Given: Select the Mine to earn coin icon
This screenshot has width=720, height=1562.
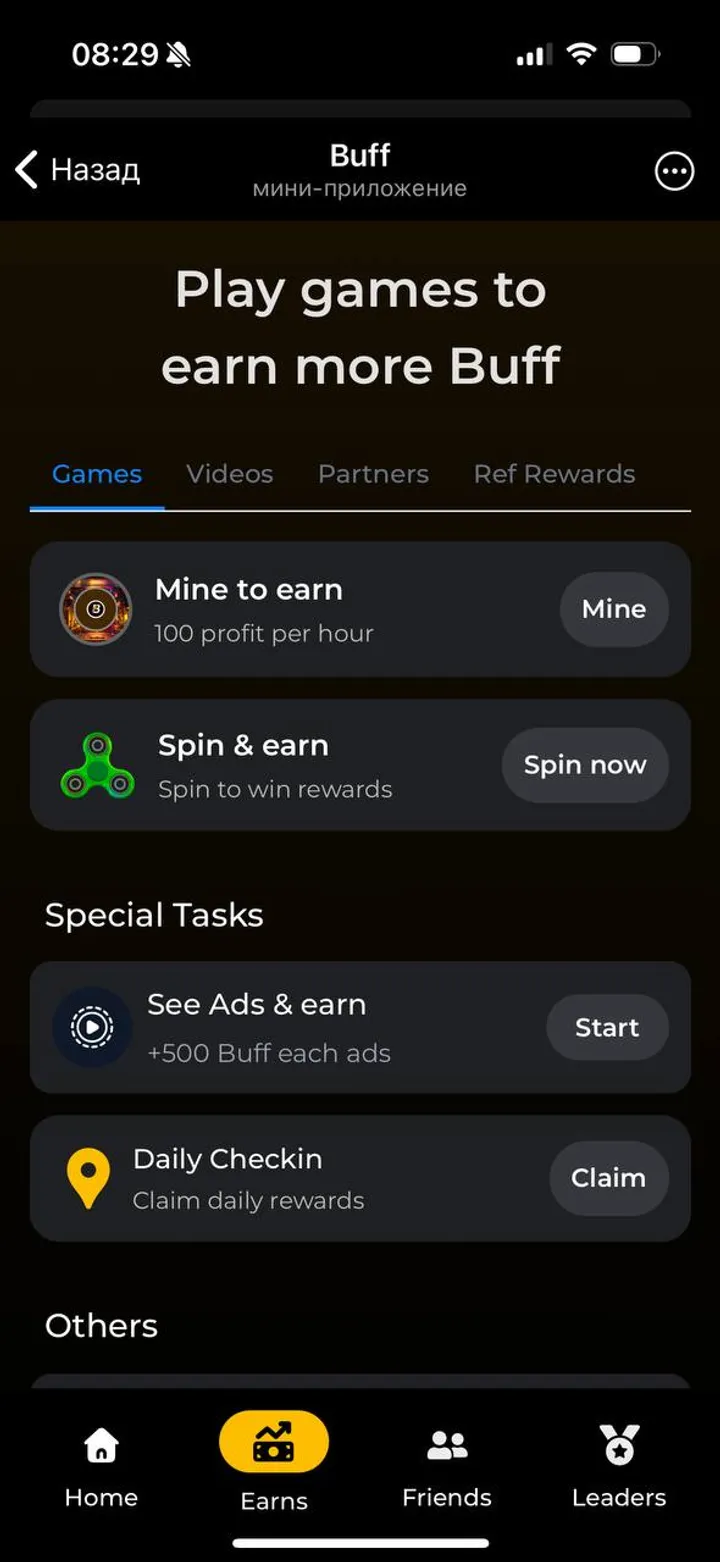Looking at the screenshot, I should pos(96,609).
